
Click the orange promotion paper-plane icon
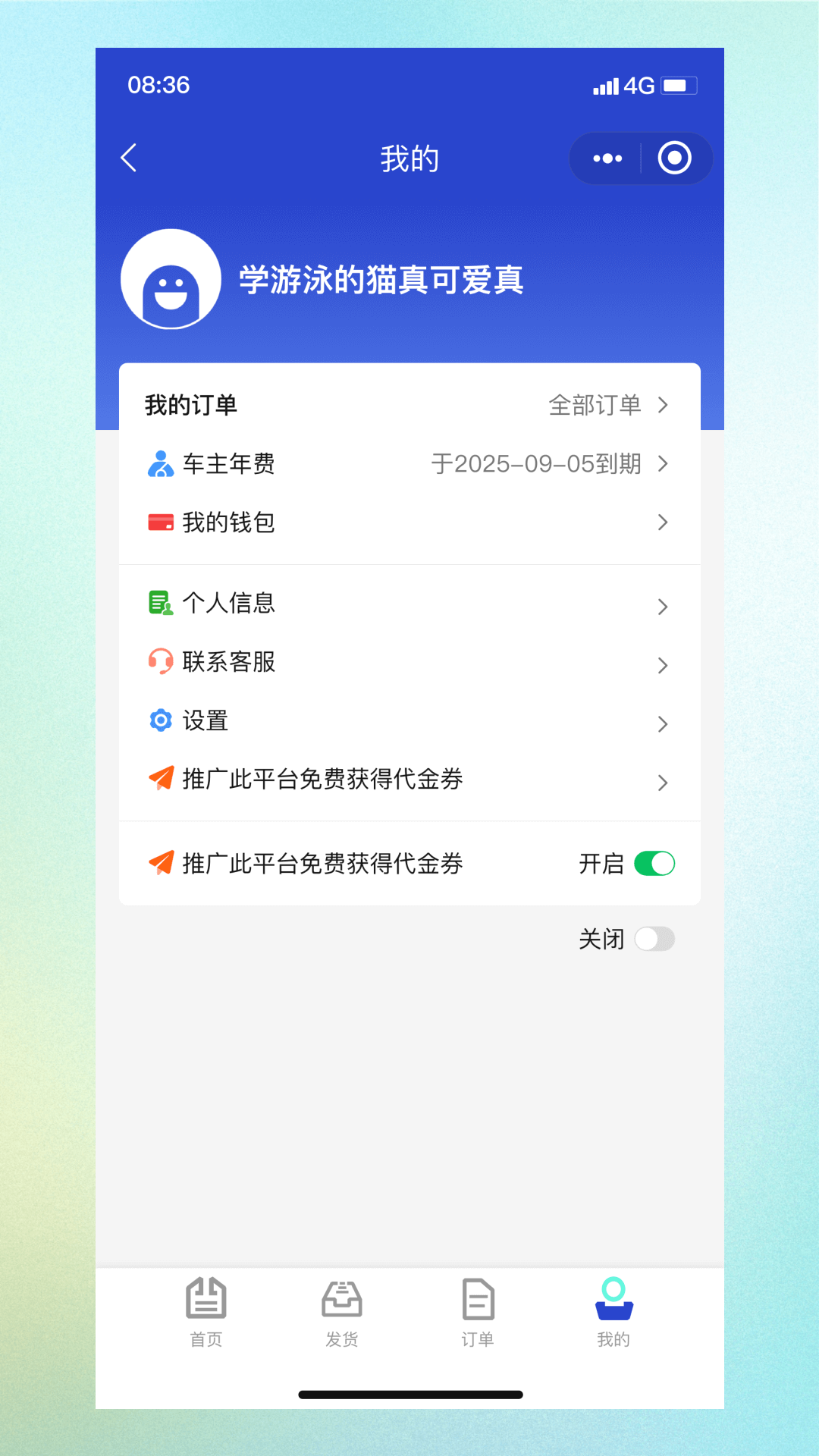coord(160,779)
